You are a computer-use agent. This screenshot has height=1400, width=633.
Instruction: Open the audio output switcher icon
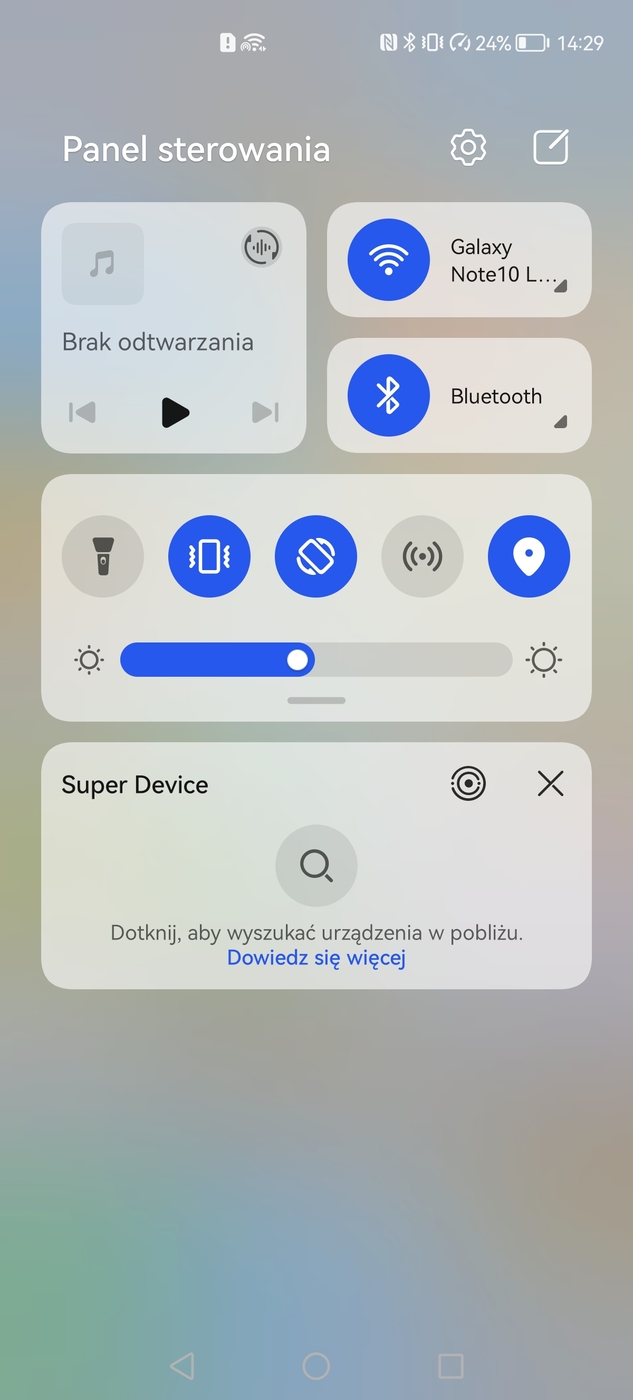point(262,247)
